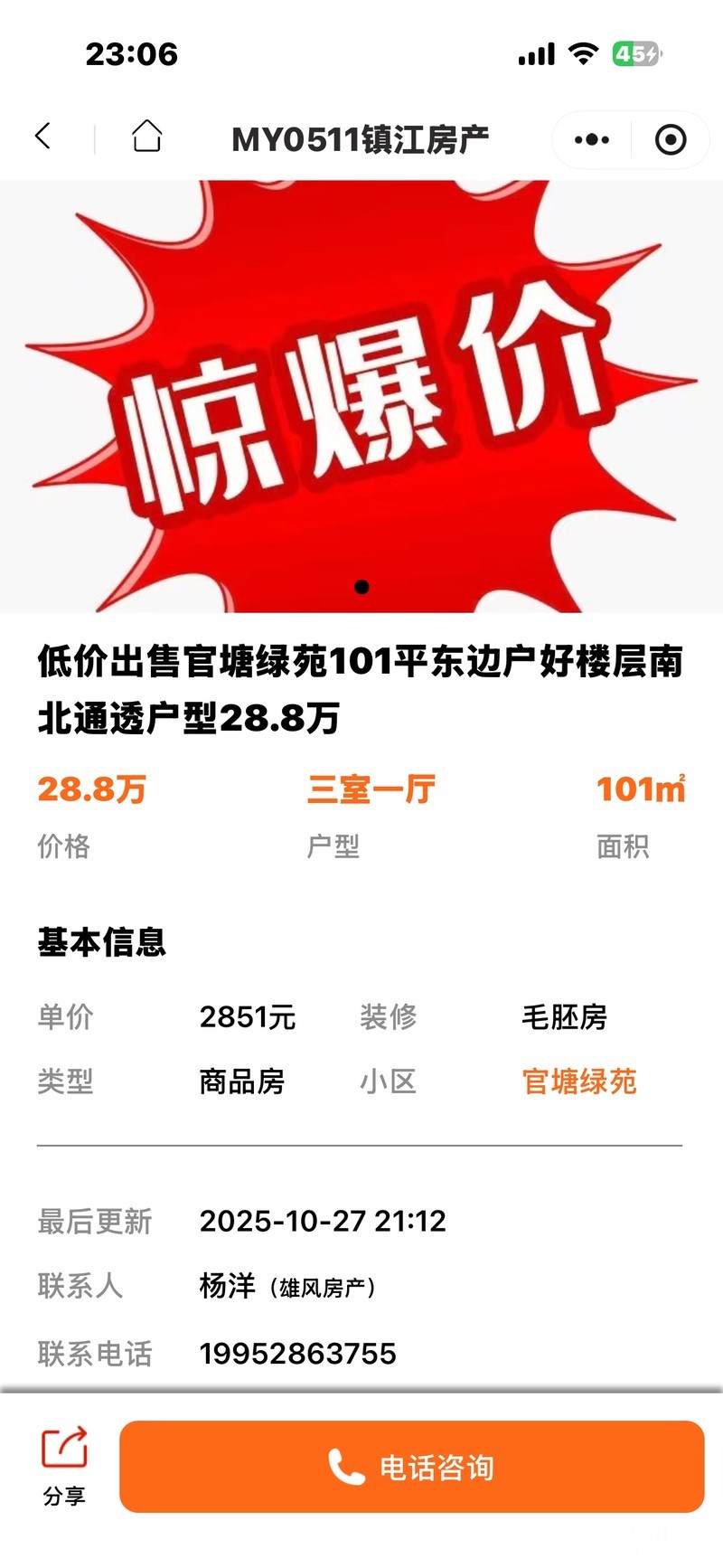Close the mini program with the circle icon
The image size is (723, 1568).
pos(671,139)
